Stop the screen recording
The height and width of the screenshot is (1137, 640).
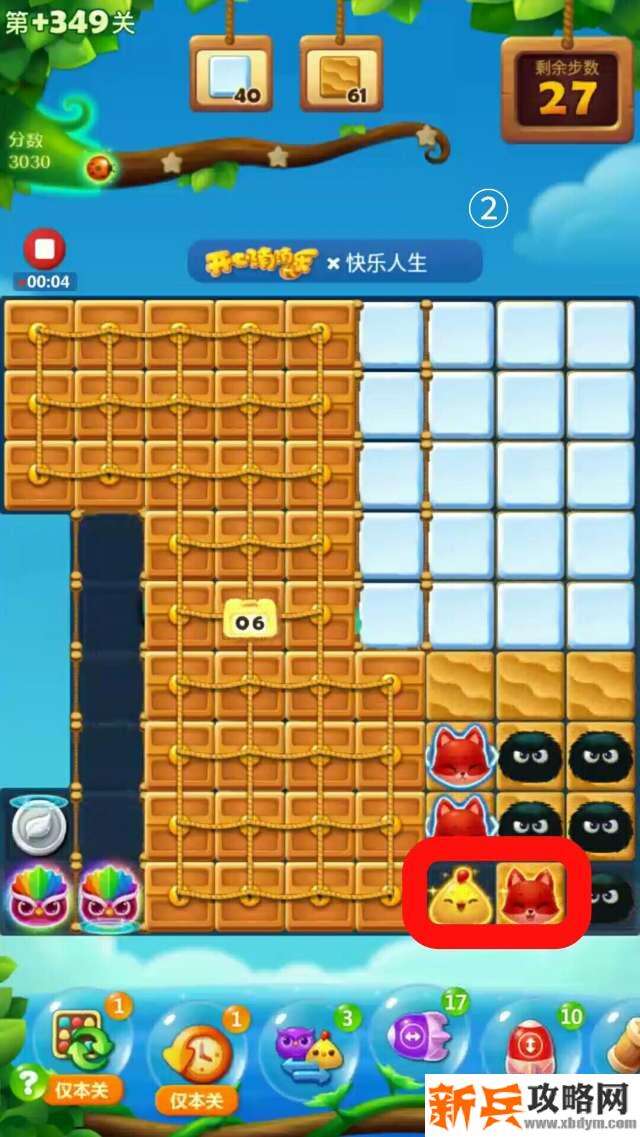44,249
